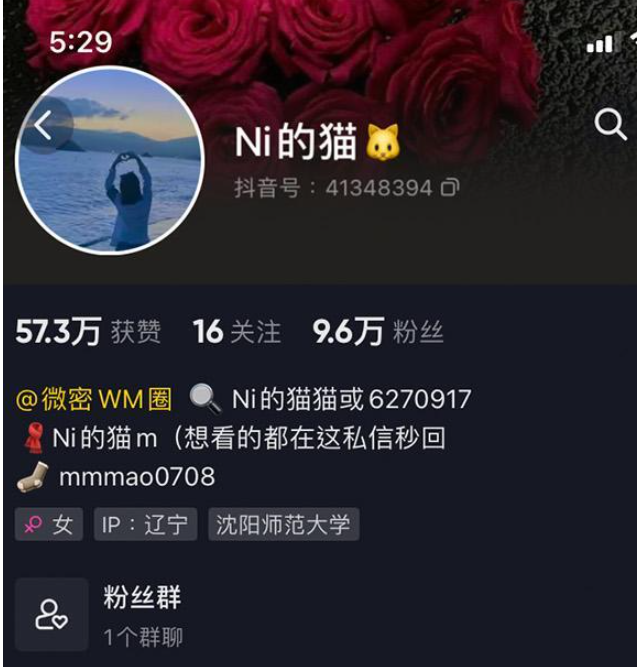Copy the Douyin ID number
The width and height of the screenshot is (637, 667).
click(x=450, y=187)
